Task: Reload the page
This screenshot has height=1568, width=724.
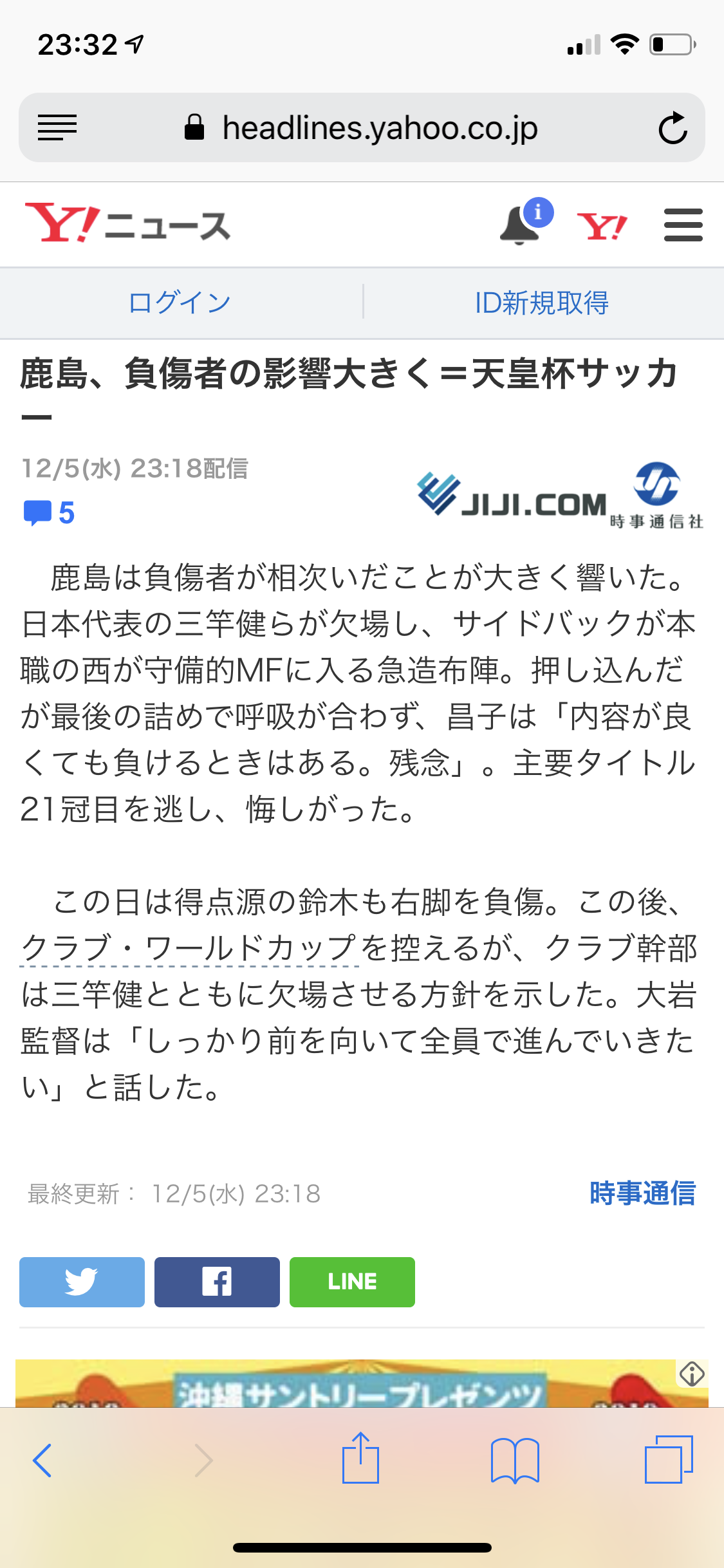Action: pyautogui.click(x=673, y=127)
